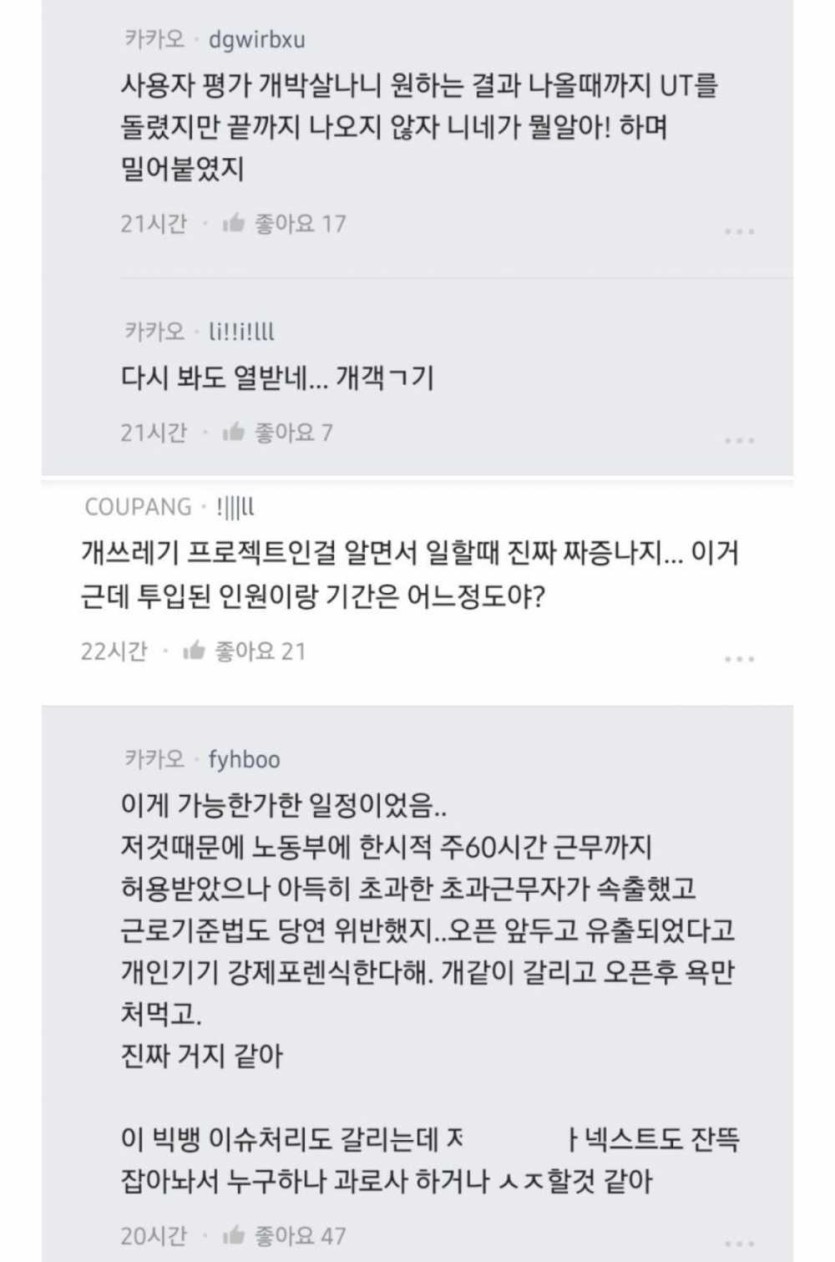Screen dimensions: 835x1262
Task: Open more options on '다시 봐도 열받네' reply
Action: (739, 441)
